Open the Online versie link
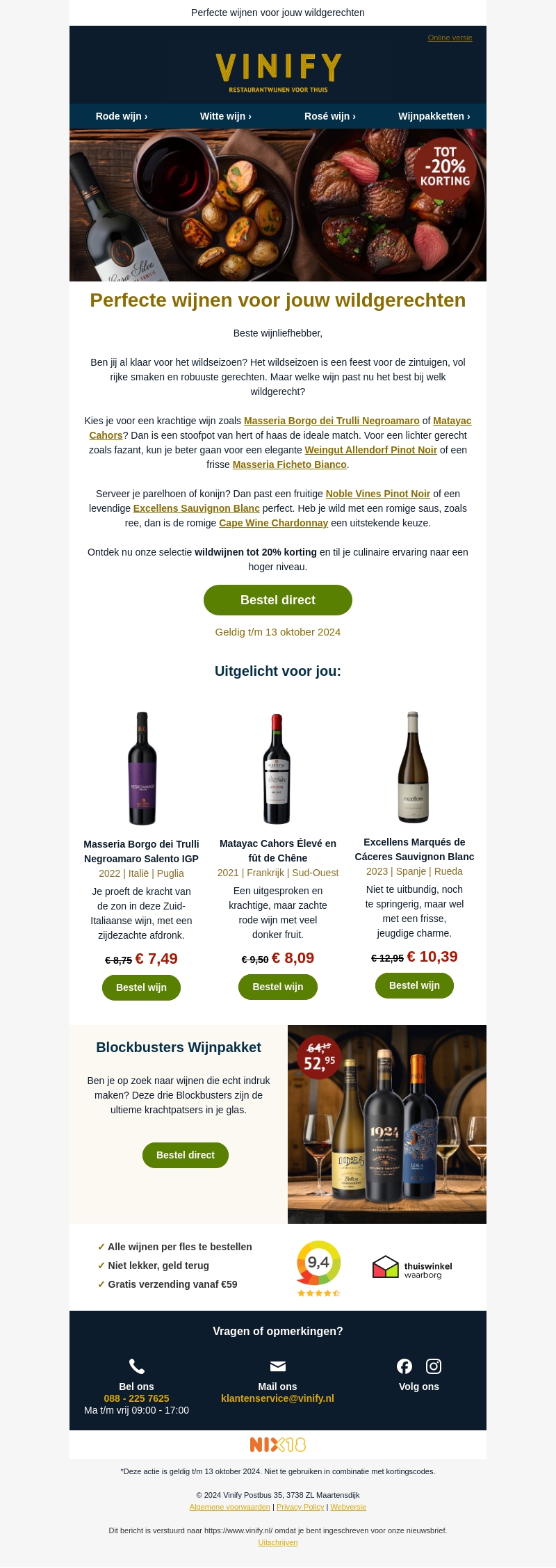This screenshot has height=1568, width=556. pyautogui.click(x=450, y=38)
